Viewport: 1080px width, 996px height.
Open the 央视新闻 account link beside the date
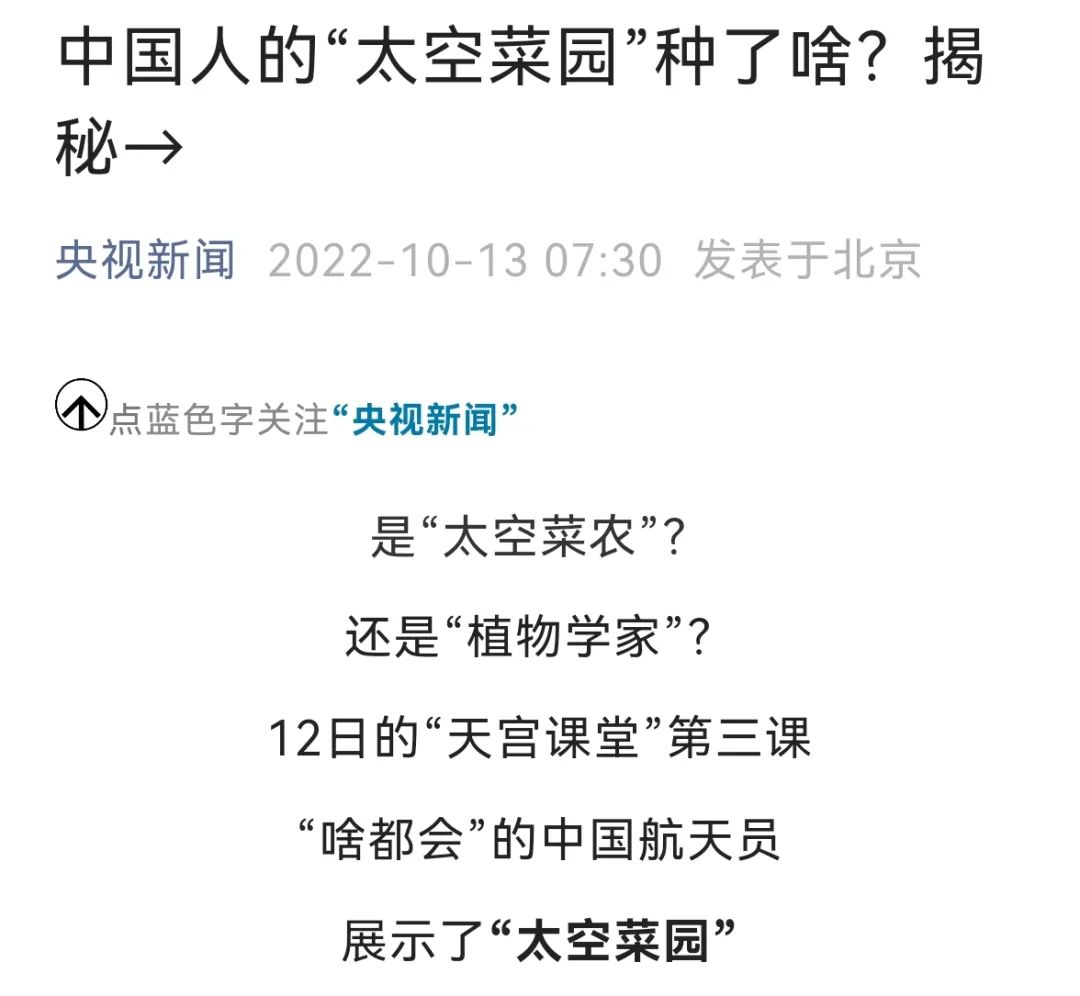[x=146, y=261]
